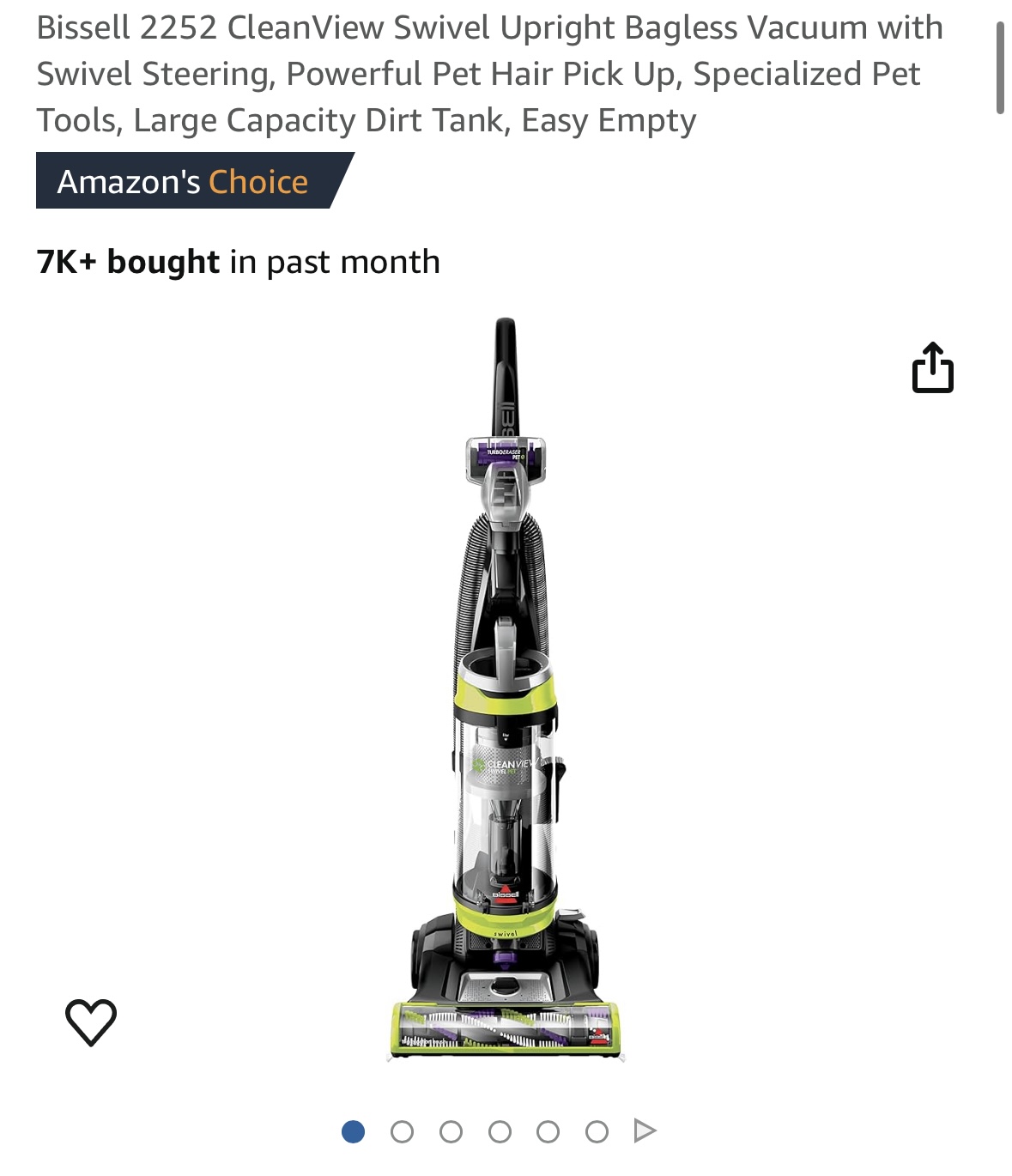This screenshot has height=1176, width=1012.
Task: Select the third image indicator dot
Action: click(x=451, y=1132)
